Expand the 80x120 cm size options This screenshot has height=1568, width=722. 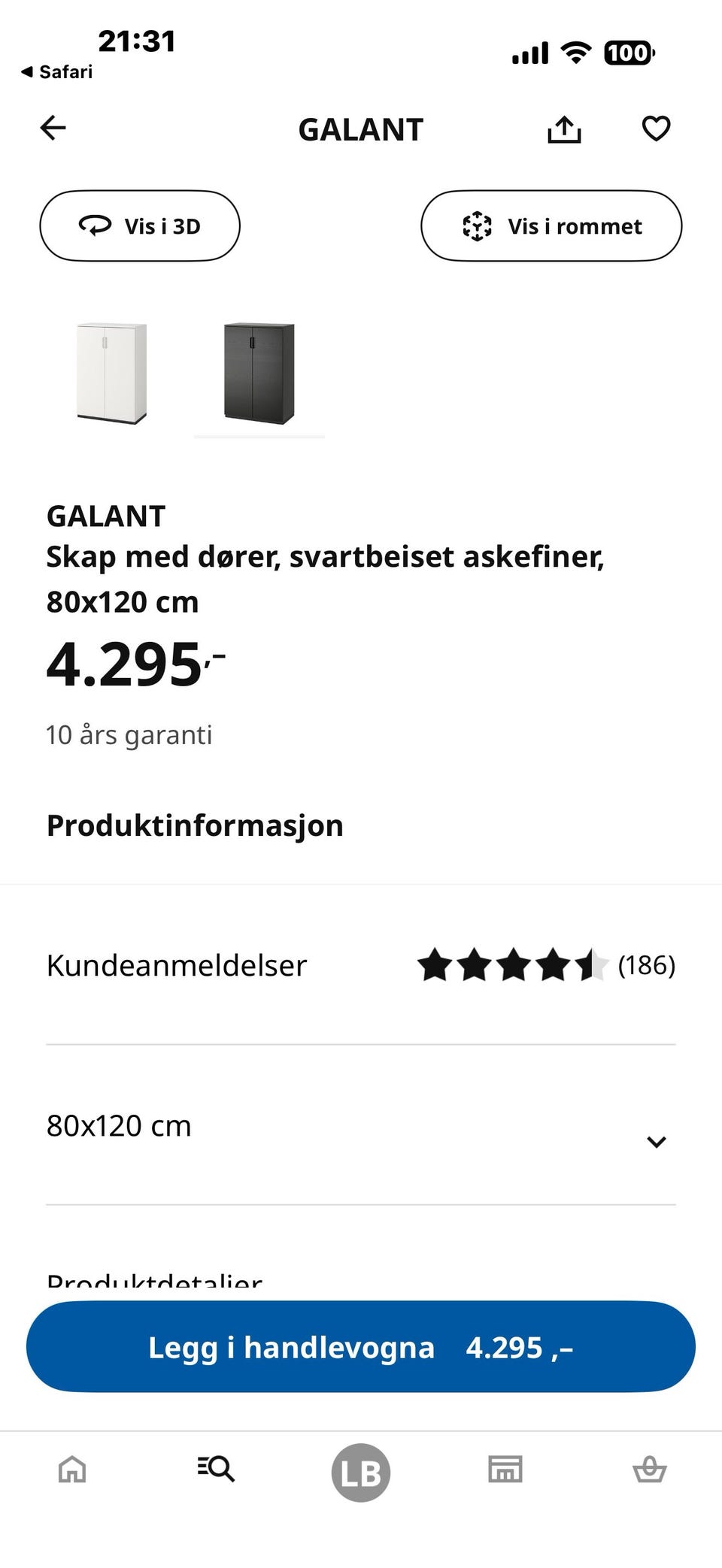pyautogui.click(x=657, y=1141)
